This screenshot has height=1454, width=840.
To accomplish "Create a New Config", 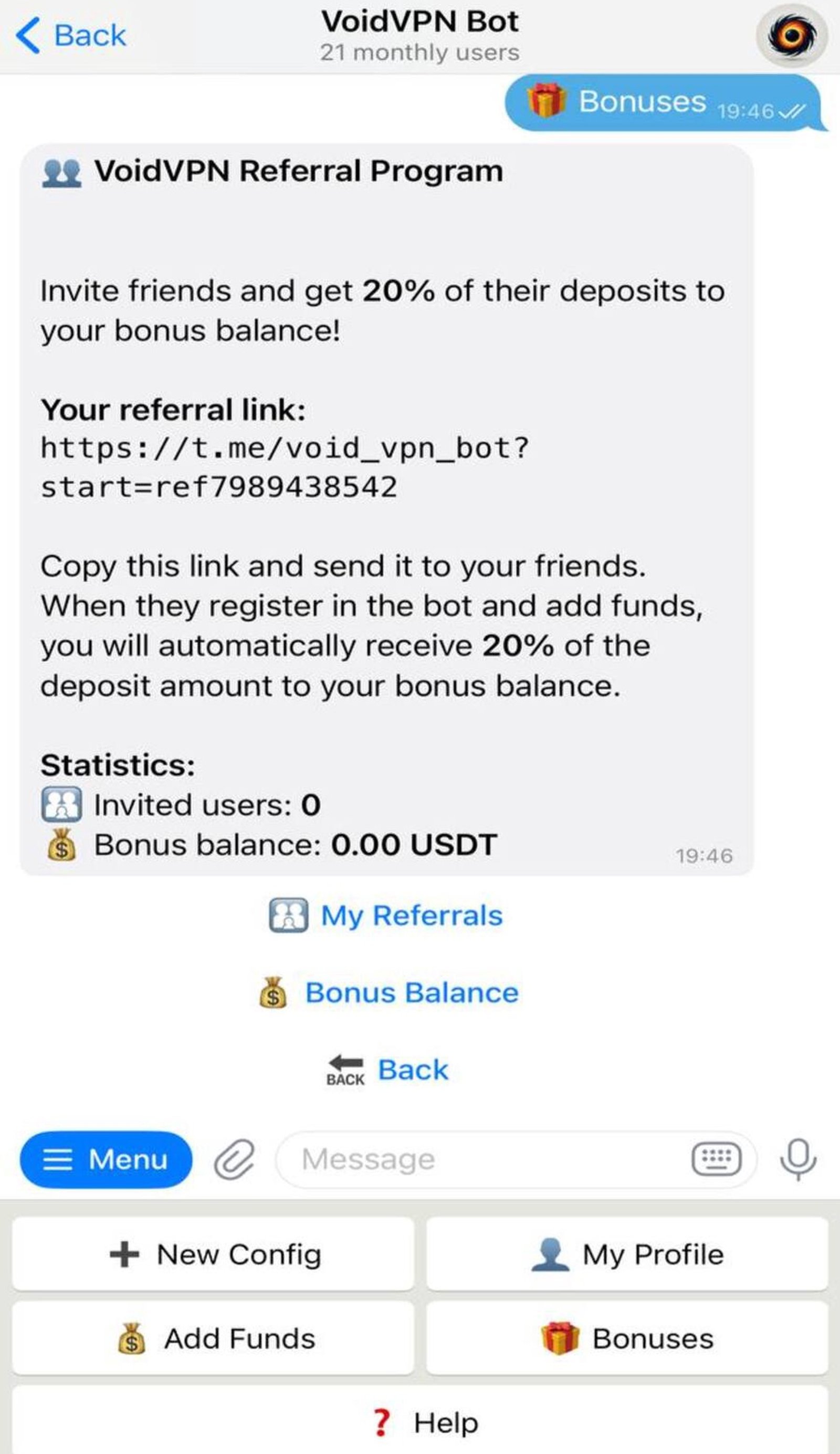I will pos(213,1254).
